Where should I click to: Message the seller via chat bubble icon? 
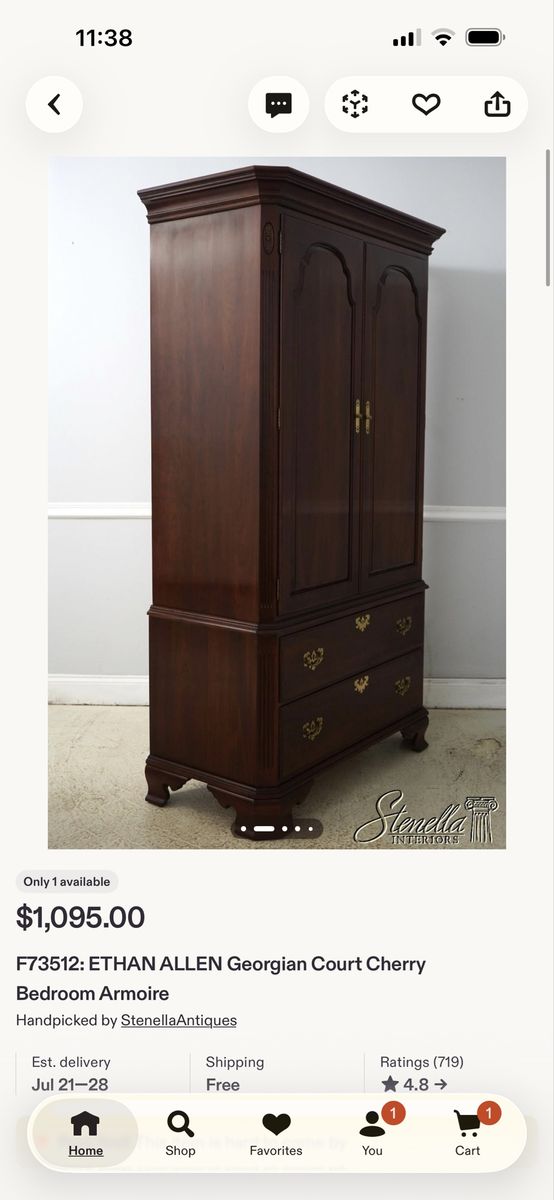click(x=278, y=104)
